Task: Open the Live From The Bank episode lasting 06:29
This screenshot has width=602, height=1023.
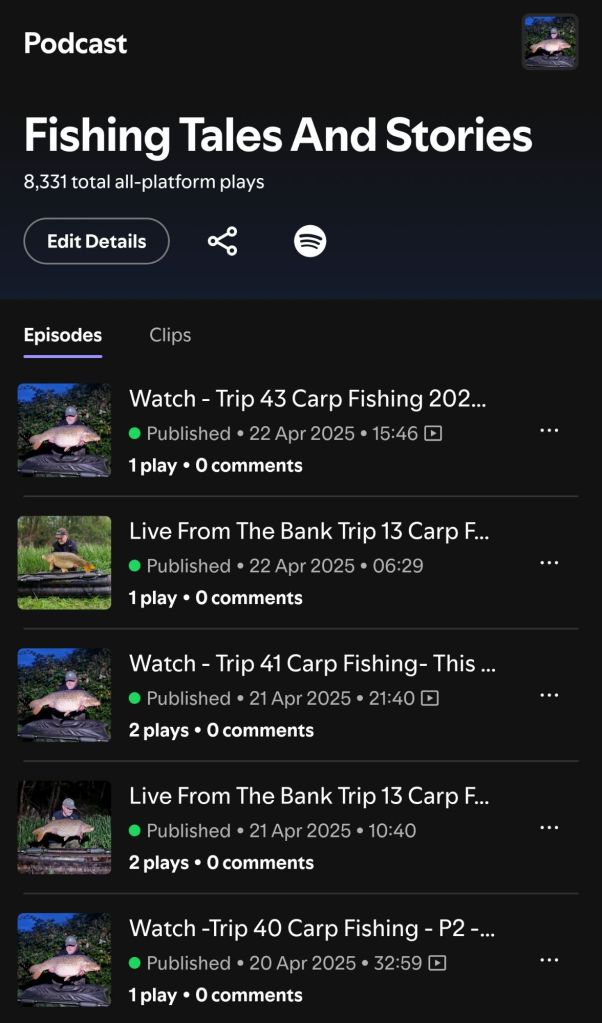Action: coord(309,531)
